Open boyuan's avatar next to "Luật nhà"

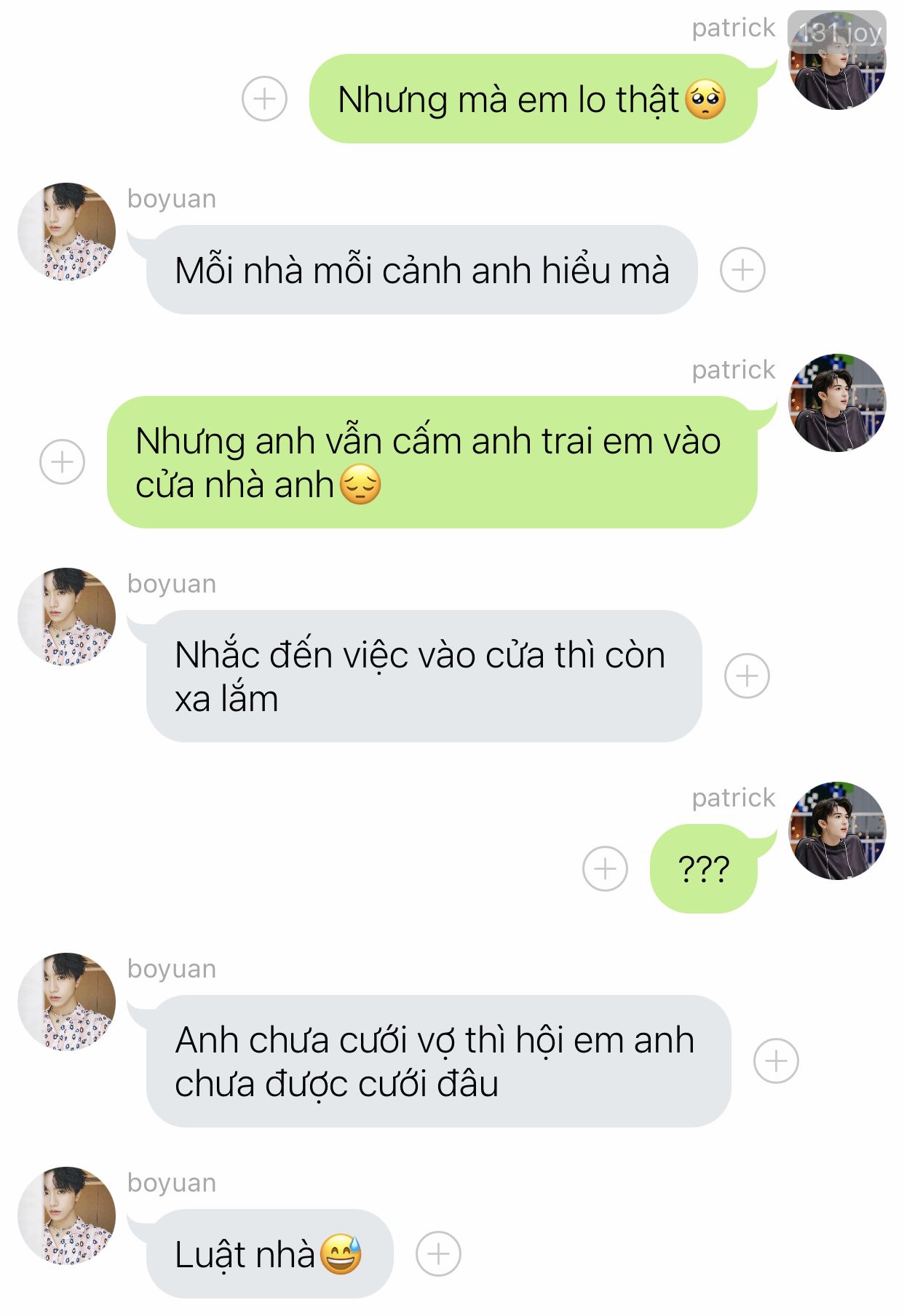[67, 1216]
